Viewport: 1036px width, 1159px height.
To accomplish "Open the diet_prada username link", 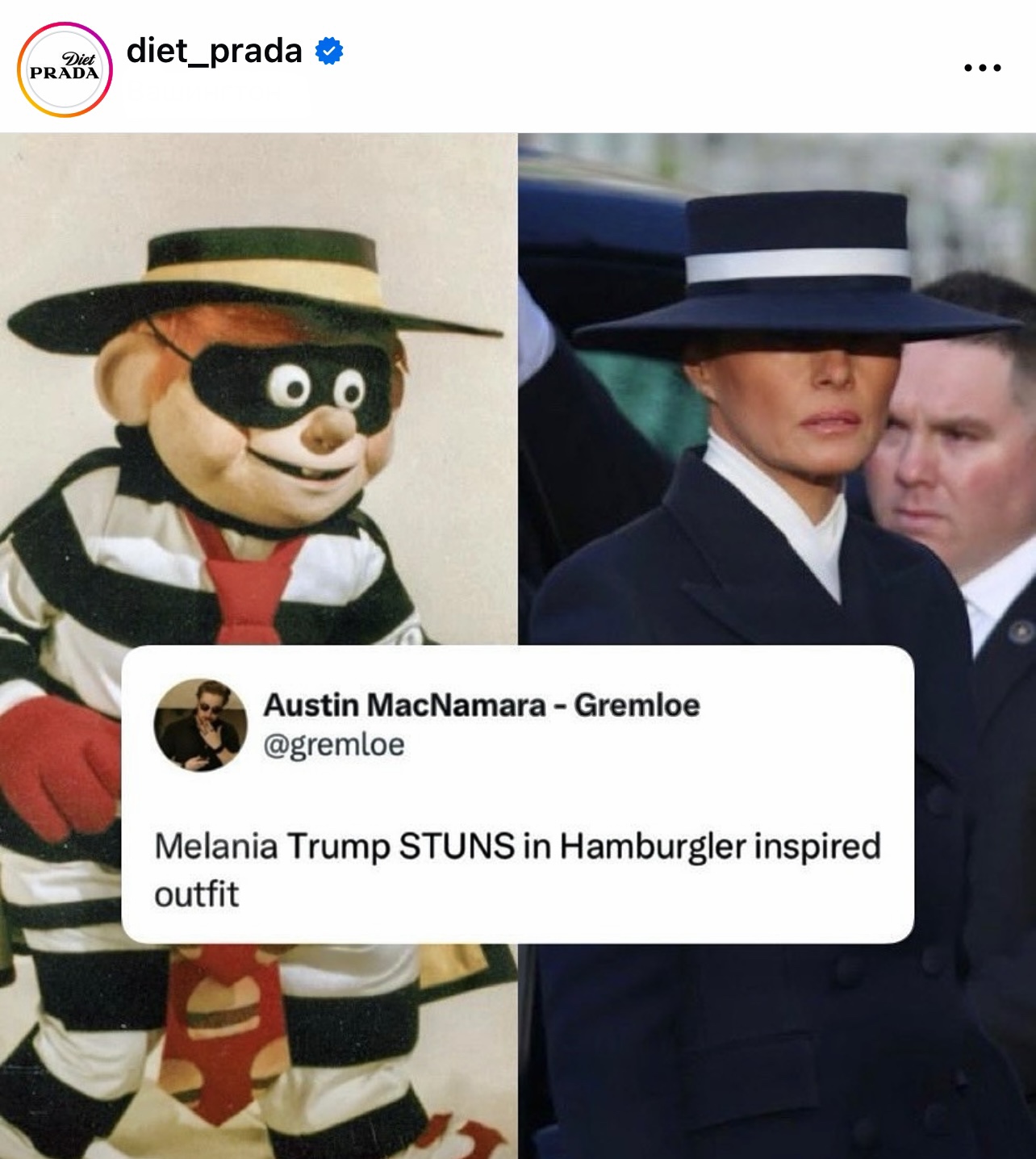I will [215, 52].
